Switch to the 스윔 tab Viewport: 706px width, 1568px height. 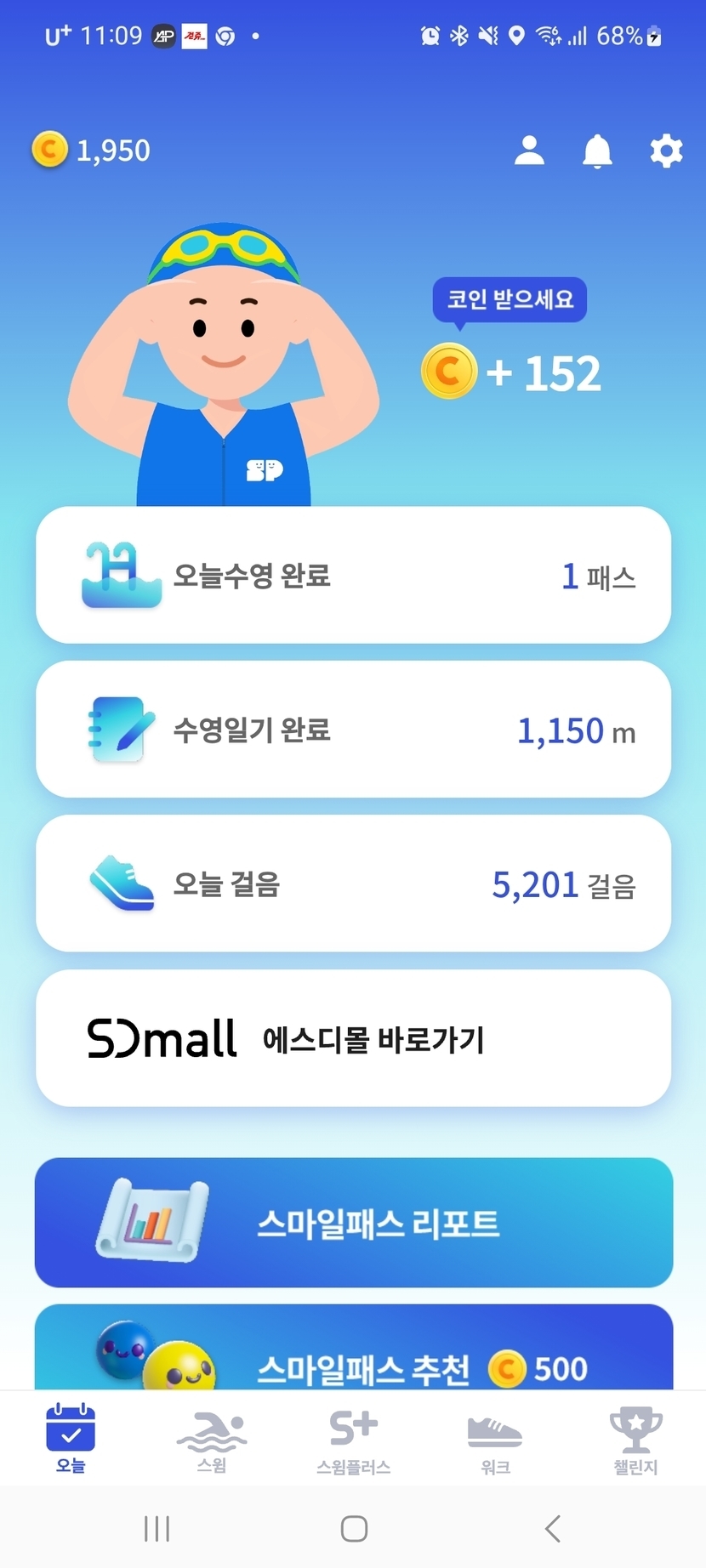(x=212, y=1439)
